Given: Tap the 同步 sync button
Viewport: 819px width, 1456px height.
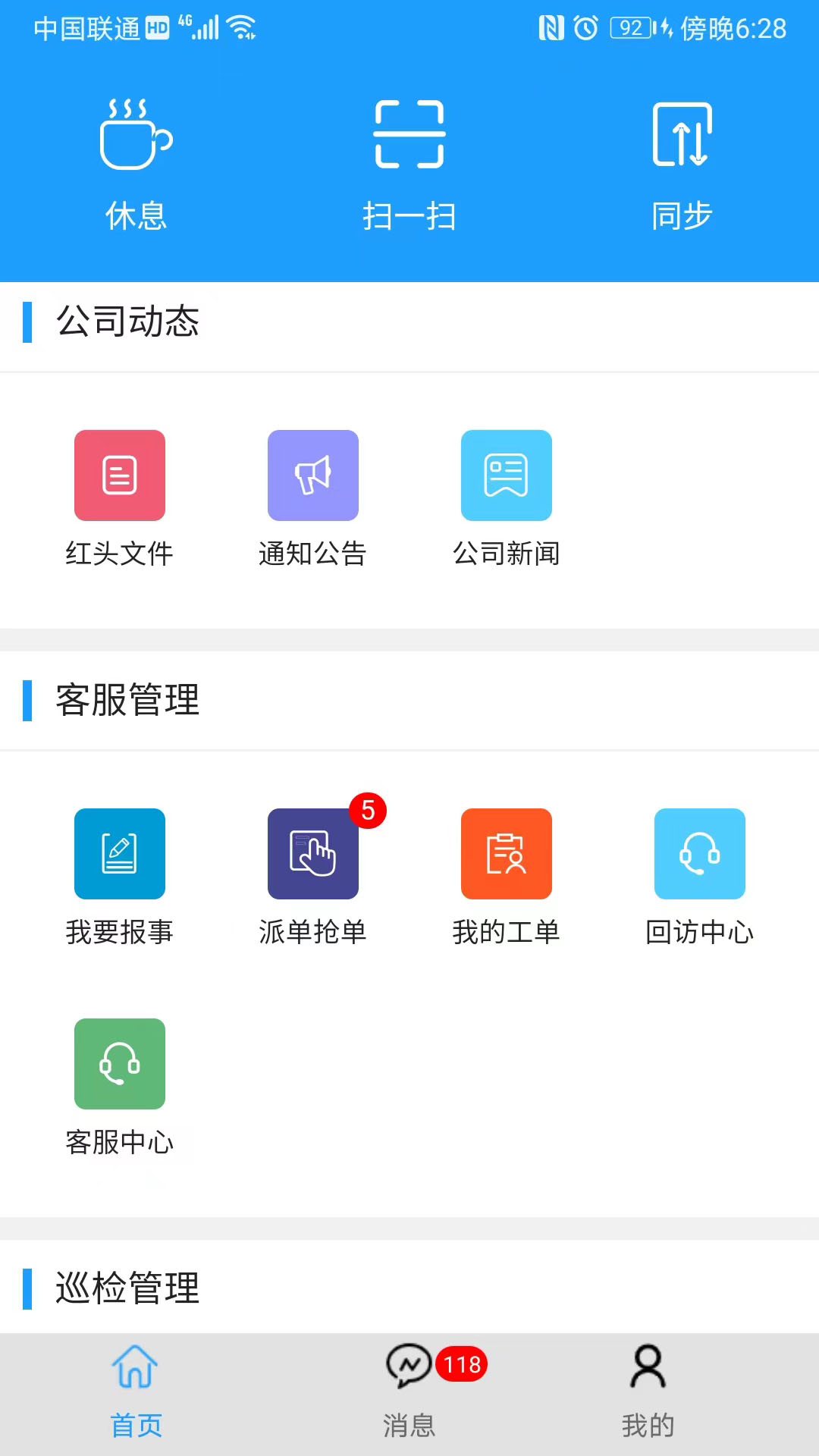Looking at the screenshot, I should click(x=682, y=165).
